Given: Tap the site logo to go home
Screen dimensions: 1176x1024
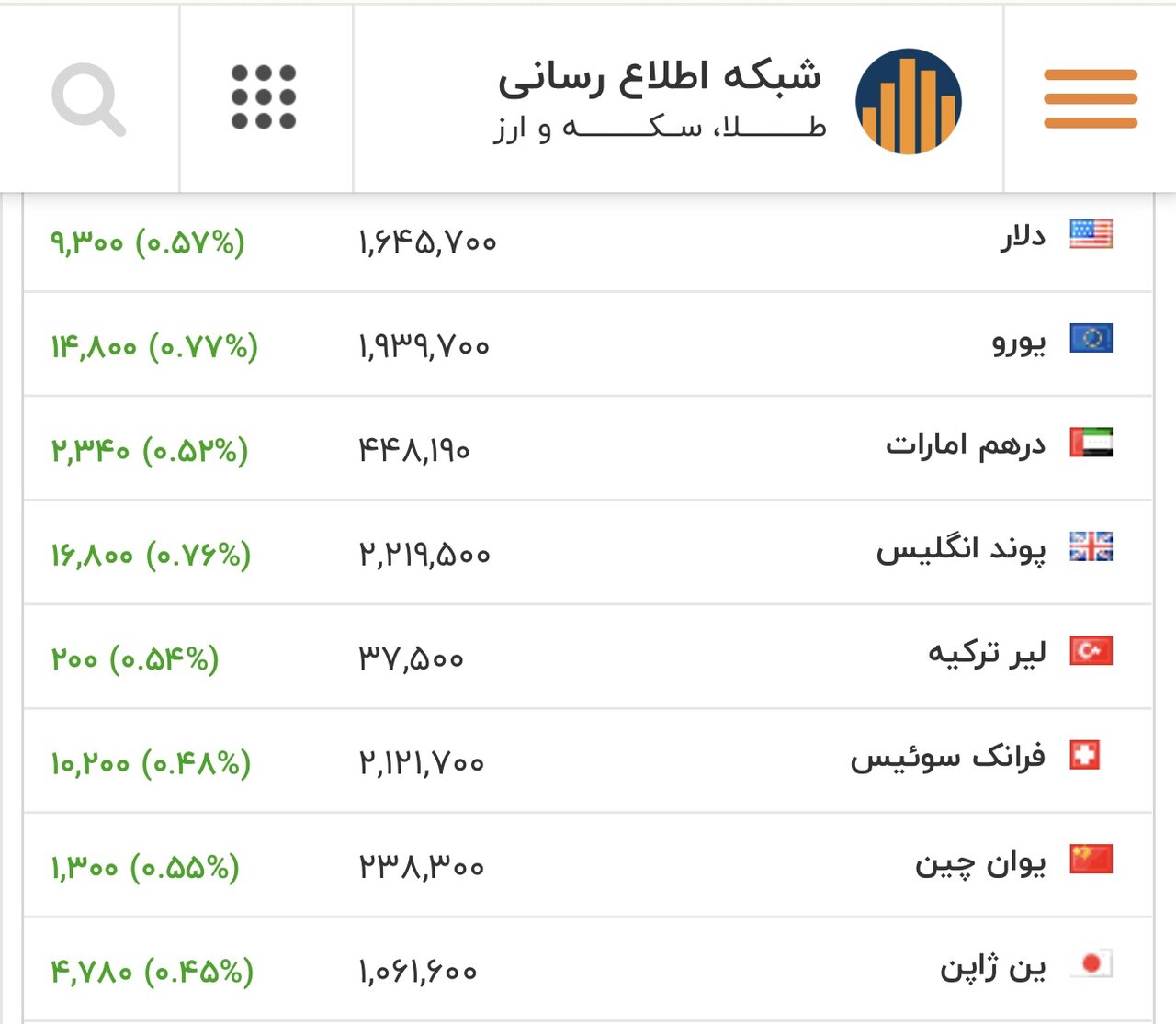Looking at the screenshot, I should click(908, 100).
